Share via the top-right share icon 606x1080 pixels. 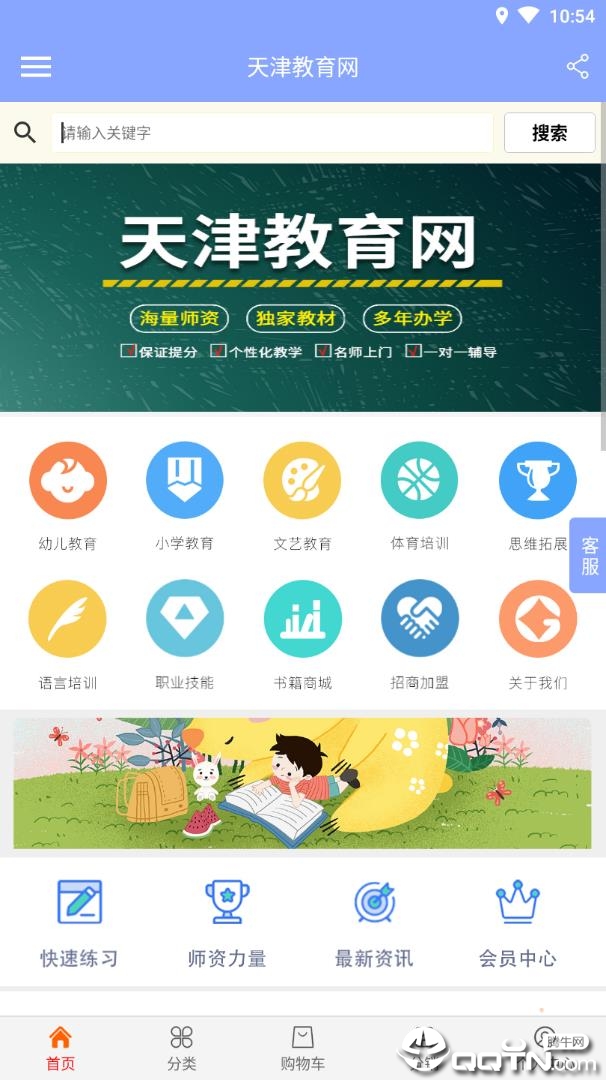[577, 67]
